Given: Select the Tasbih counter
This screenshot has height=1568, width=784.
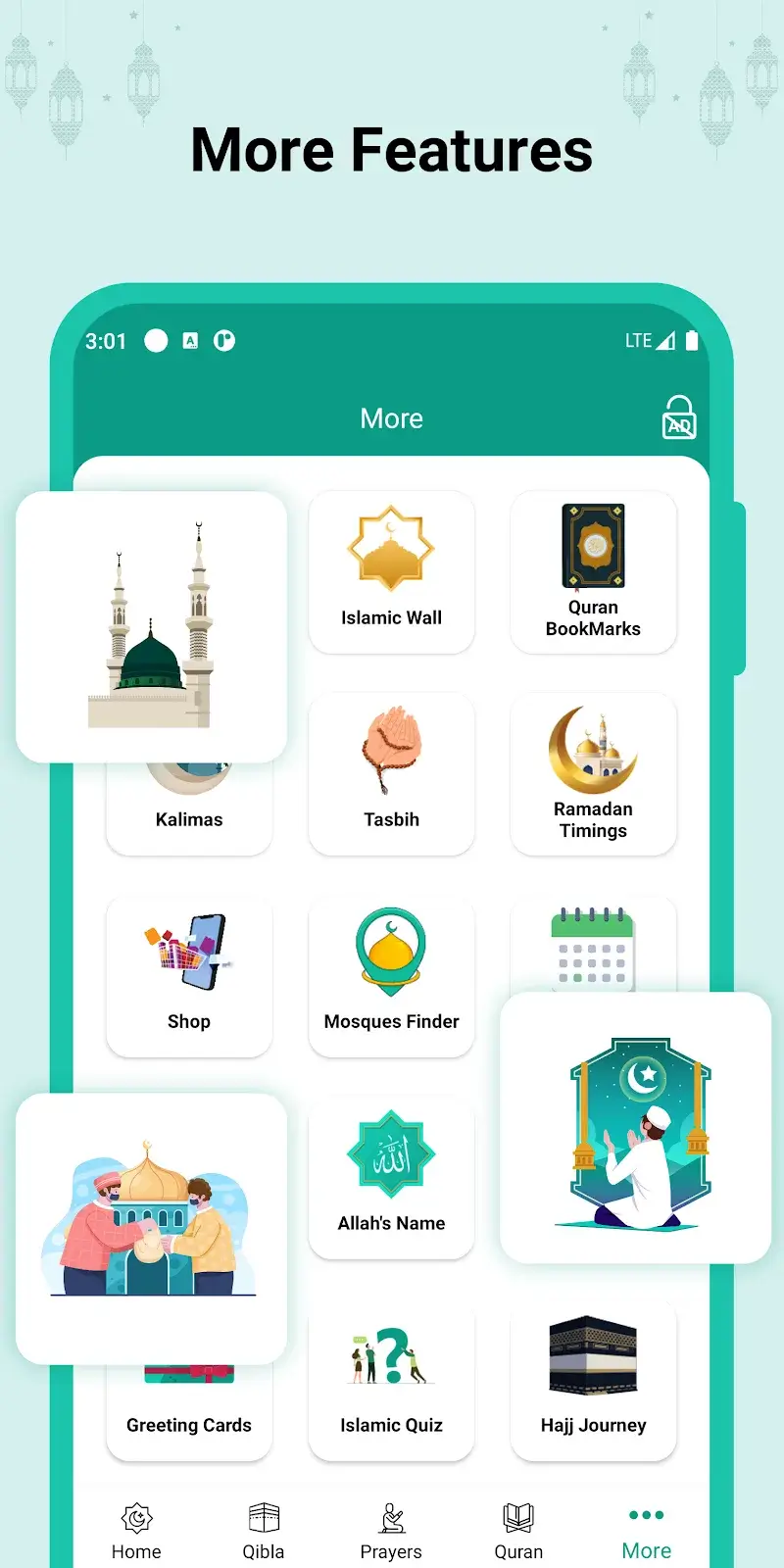Looking at the screenshot, I should tap(391, 773).
